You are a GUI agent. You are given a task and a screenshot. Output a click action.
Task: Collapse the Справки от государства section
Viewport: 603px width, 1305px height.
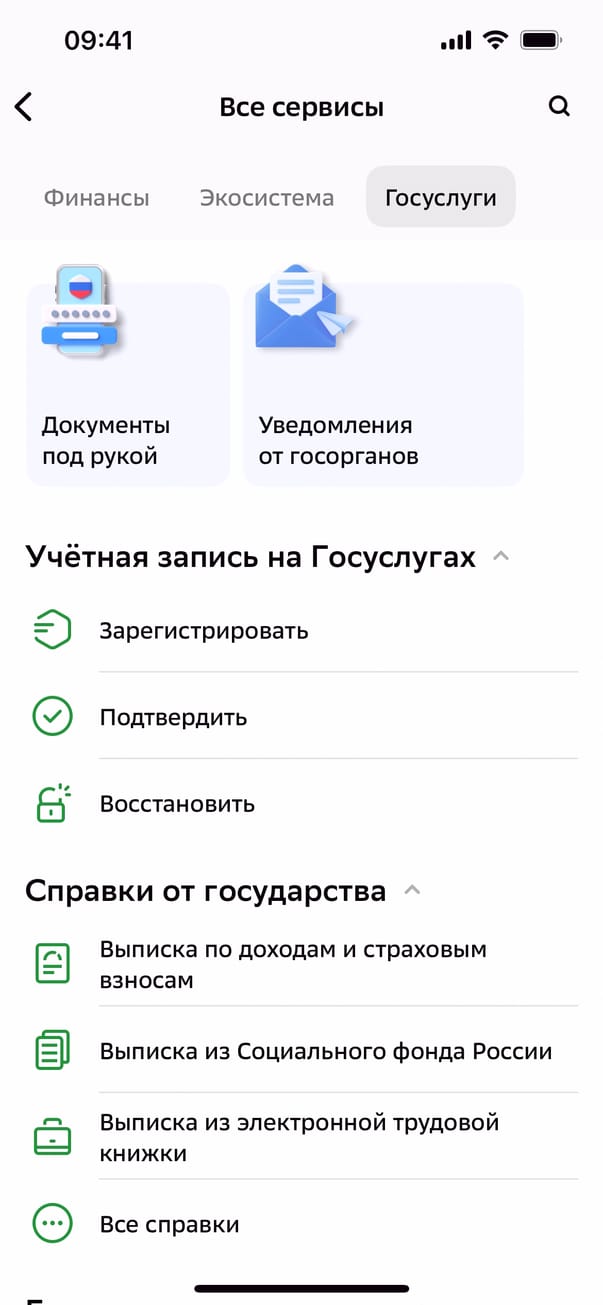pos(412,890)
